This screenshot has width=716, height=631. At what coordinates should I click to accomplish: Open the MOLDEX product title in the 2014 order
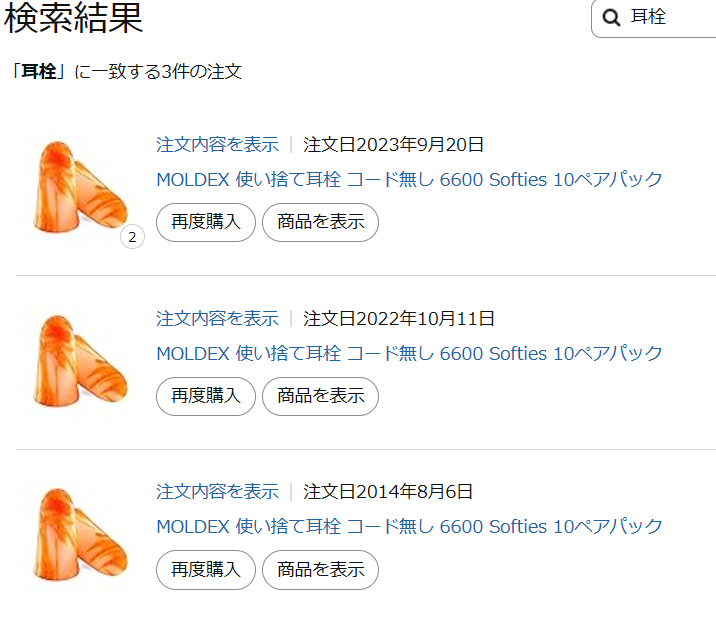coord(409,527)
